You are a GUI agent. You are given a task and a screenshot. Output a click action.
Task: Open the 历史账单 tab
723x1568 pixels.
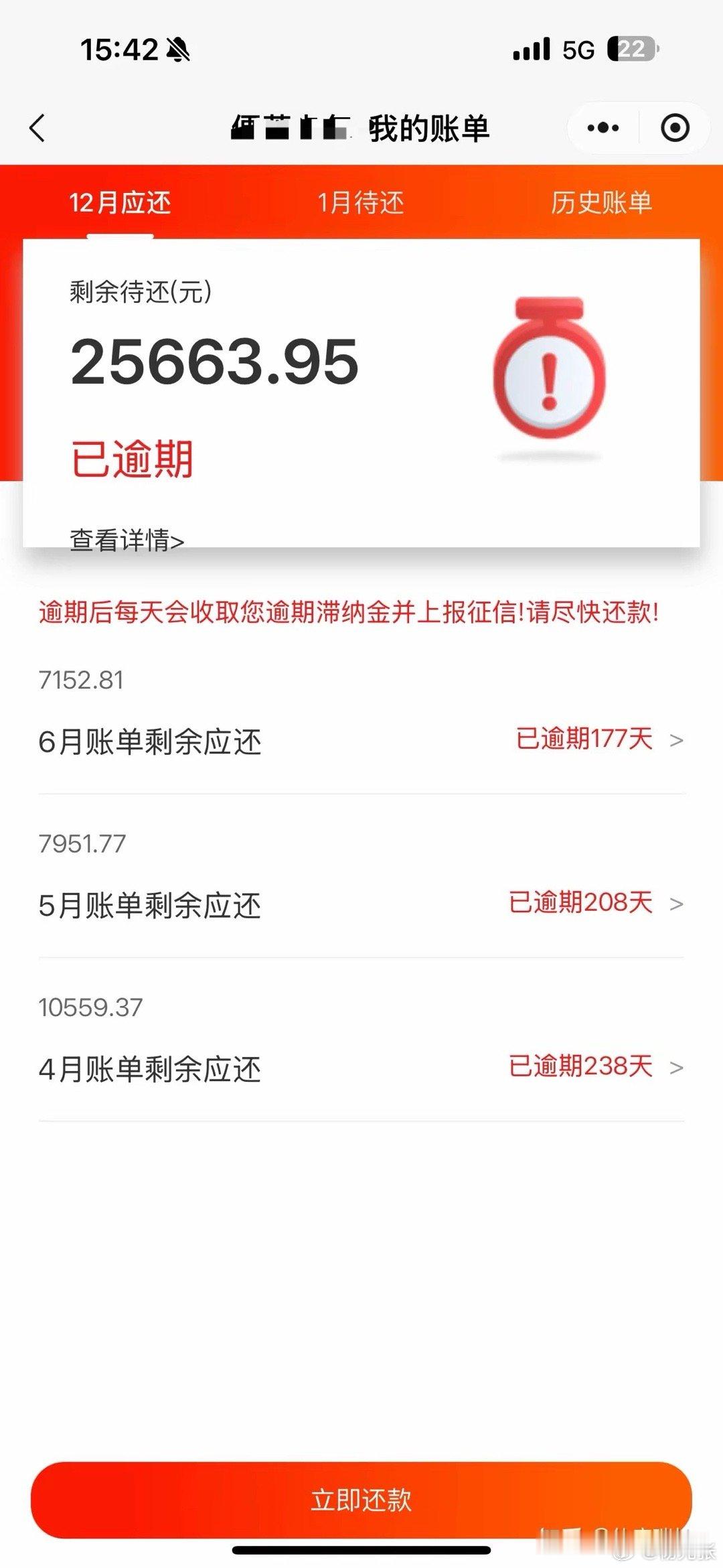tap(600, 202)
